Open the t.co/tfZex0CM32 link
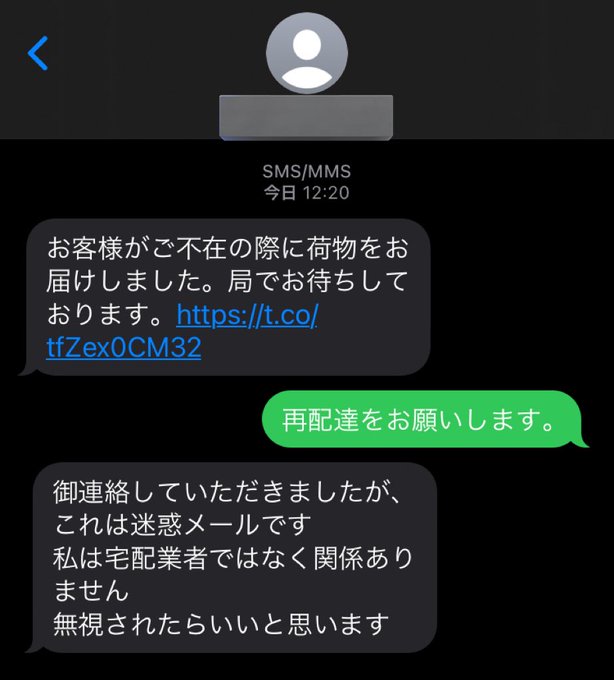Image resolution: width=614 pixels, height=680 pixels. point(247,317)
